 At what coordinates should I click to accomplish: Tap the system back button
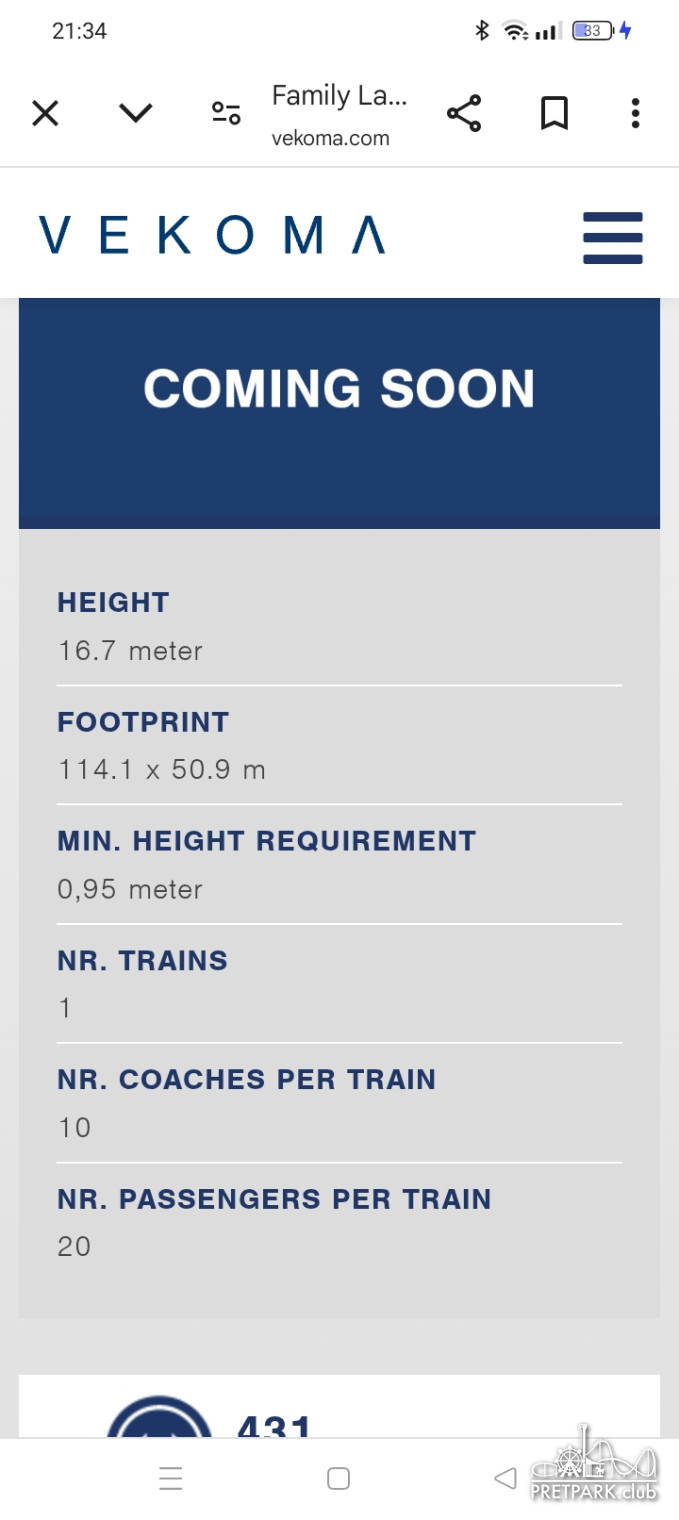[505, 1478]
